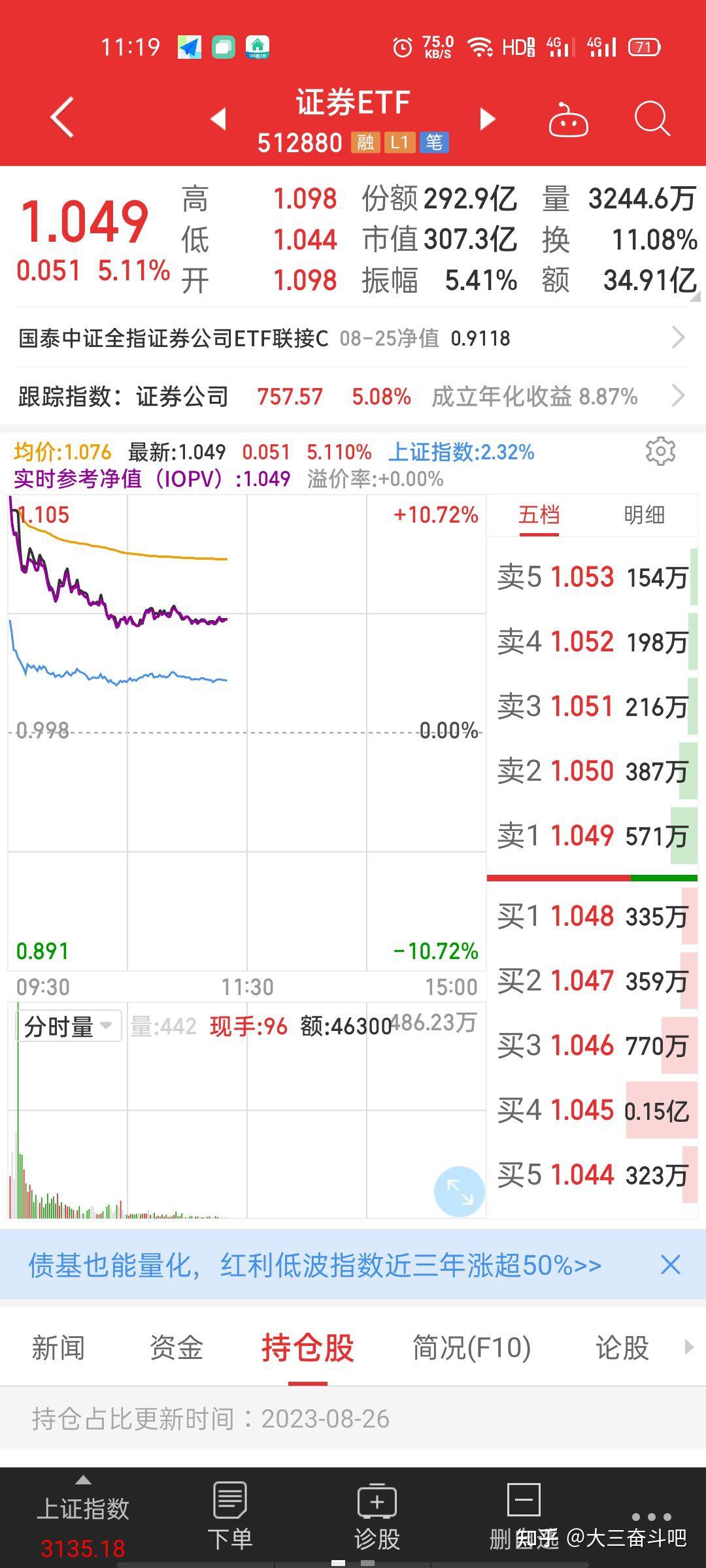Open the 简况(F10) tab

(471, 1347)
